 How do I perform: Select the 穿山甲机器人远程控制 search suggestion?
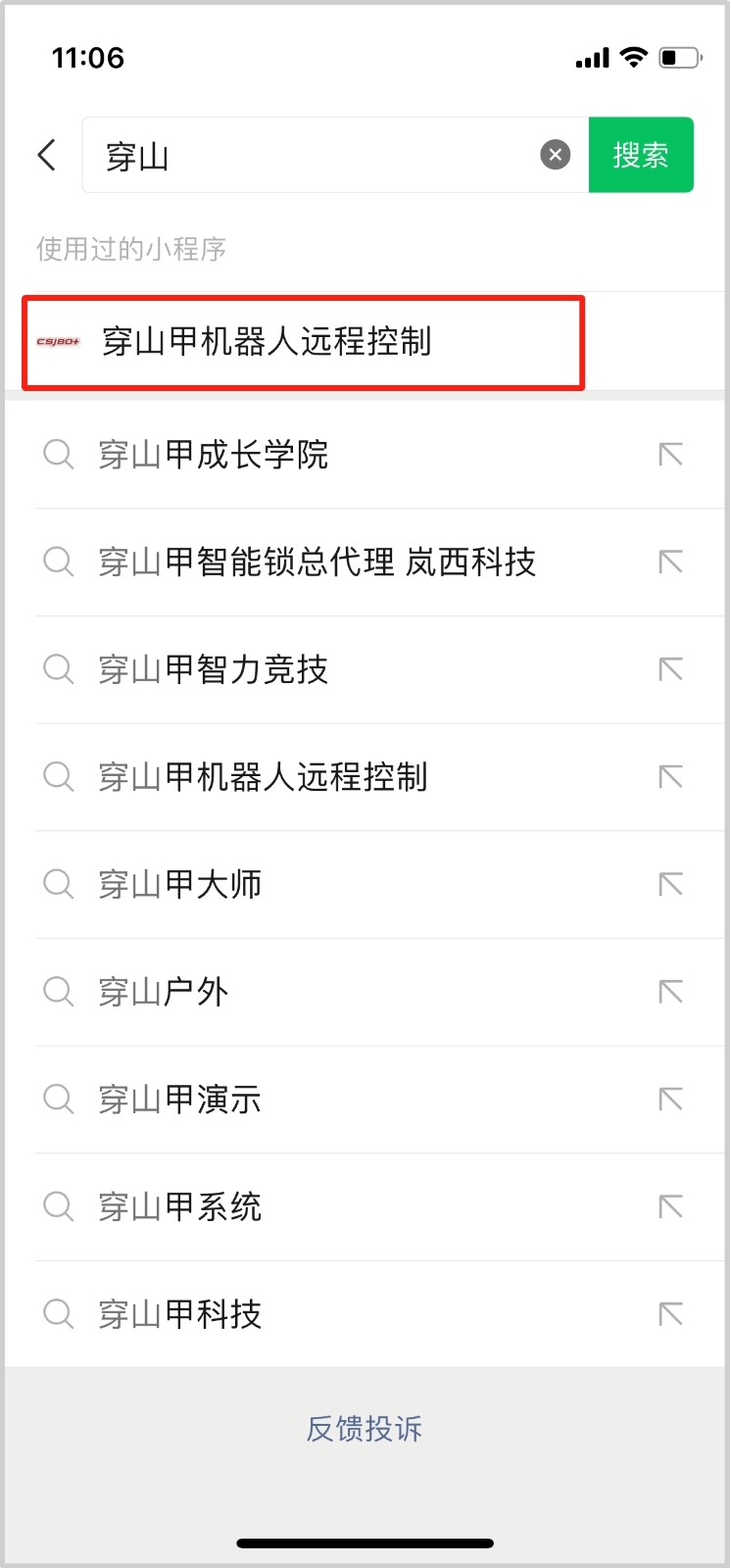click(x=266, y=776)
